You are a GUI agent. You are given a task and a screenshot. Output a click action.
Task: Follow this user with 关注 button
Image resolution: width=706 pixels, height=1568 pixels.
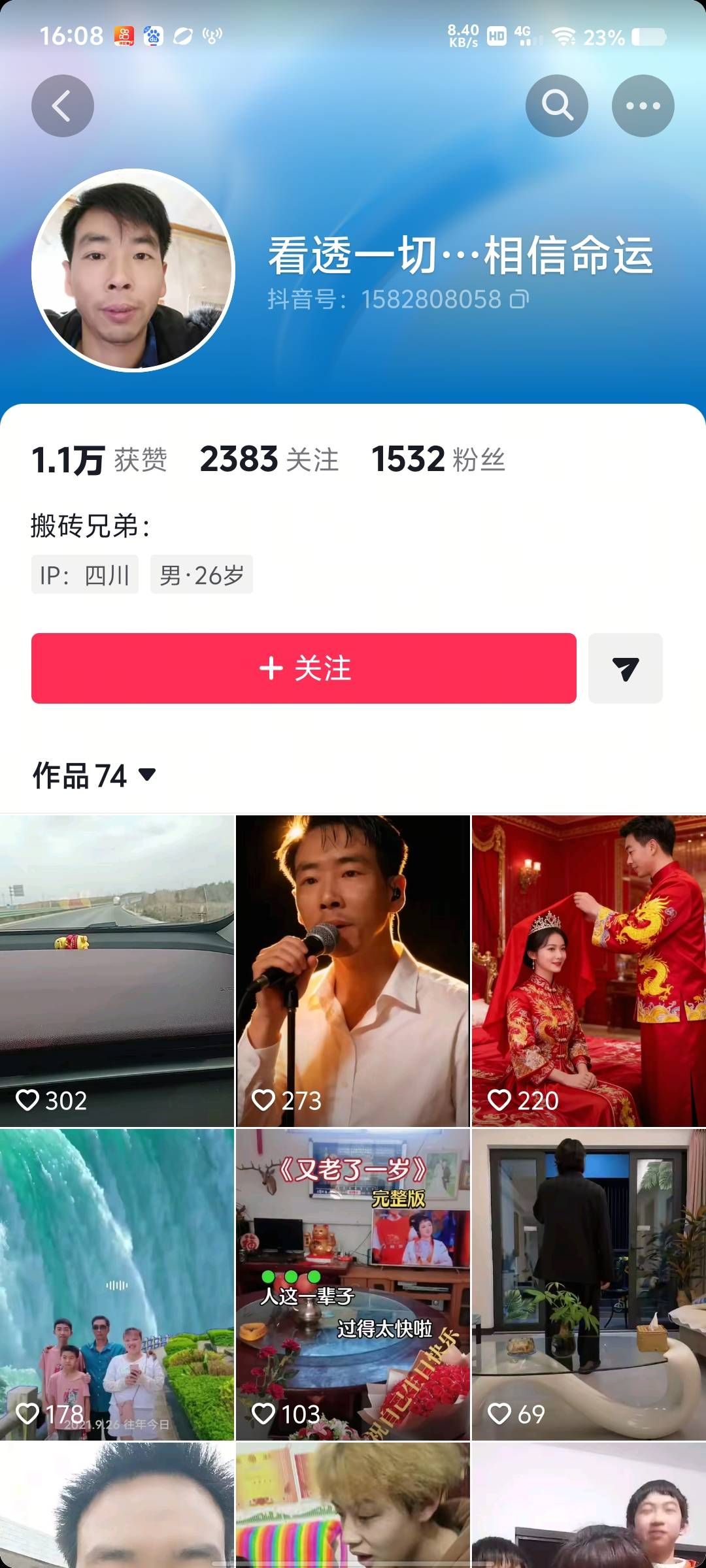pyautogui.click(x=304, y=668)
